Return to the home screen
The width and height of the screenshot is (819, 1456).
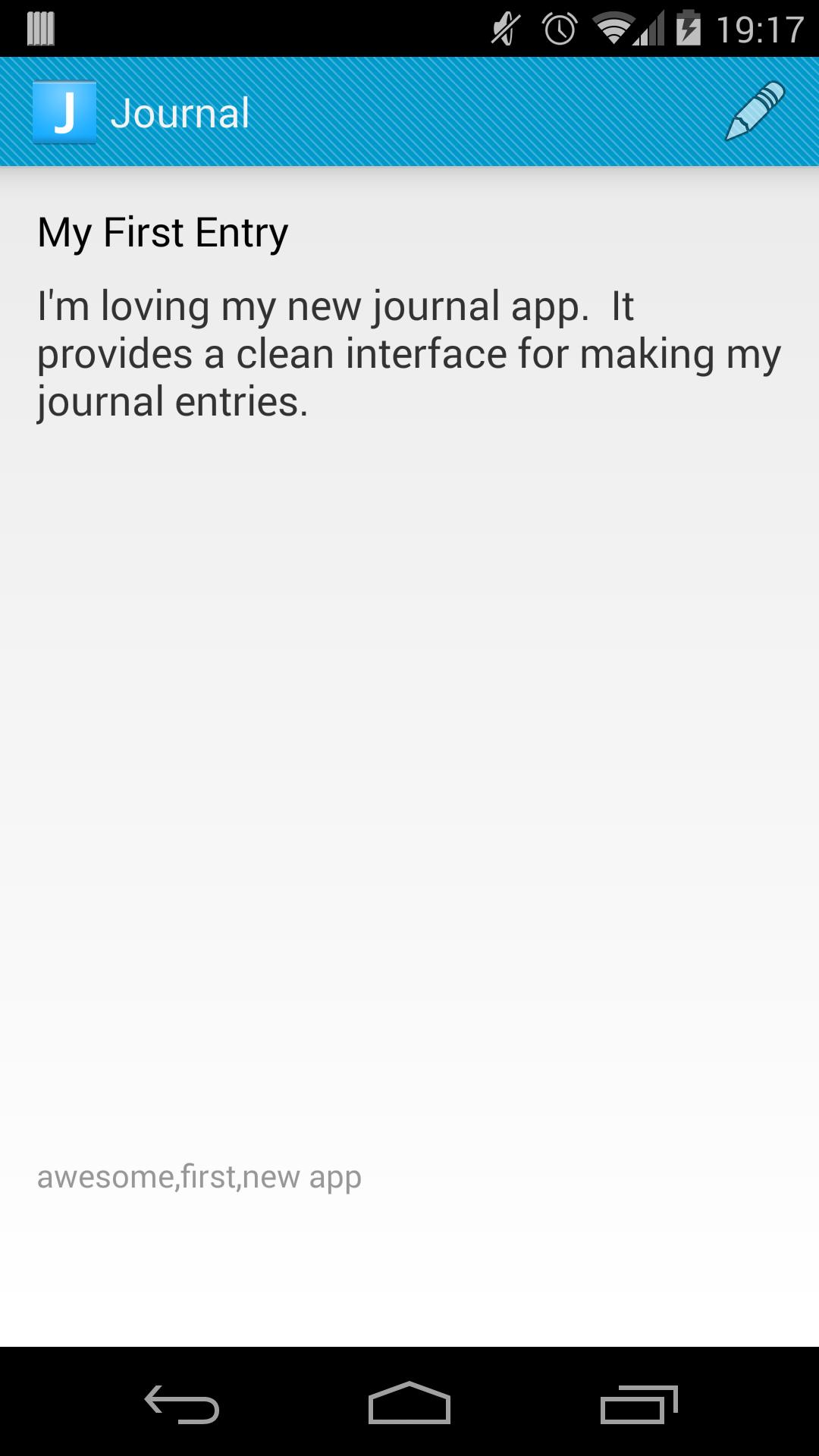(x=409, y=1404)
